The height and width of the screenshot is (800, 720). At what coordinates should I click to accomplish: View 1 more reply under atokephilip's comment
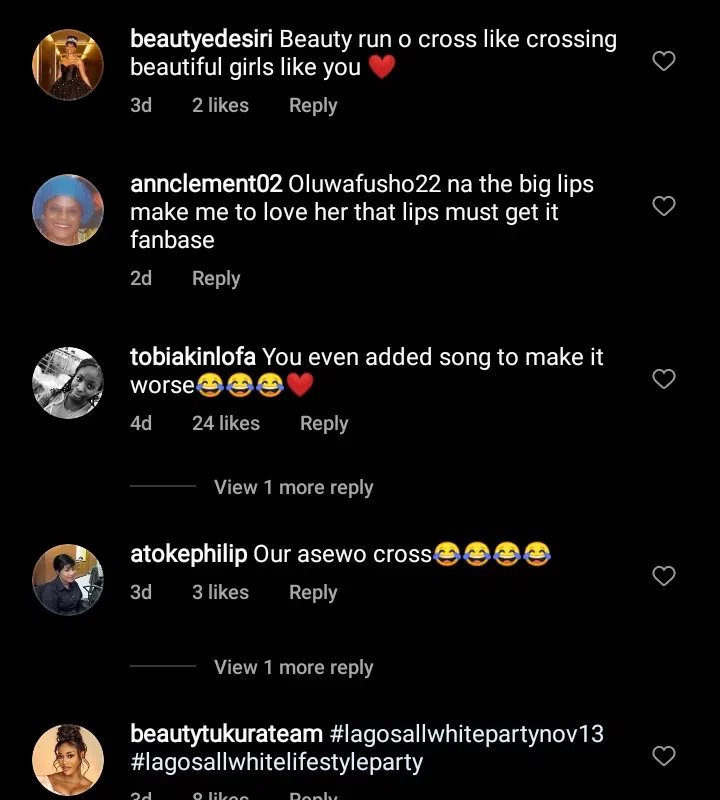tap(293, 667)
